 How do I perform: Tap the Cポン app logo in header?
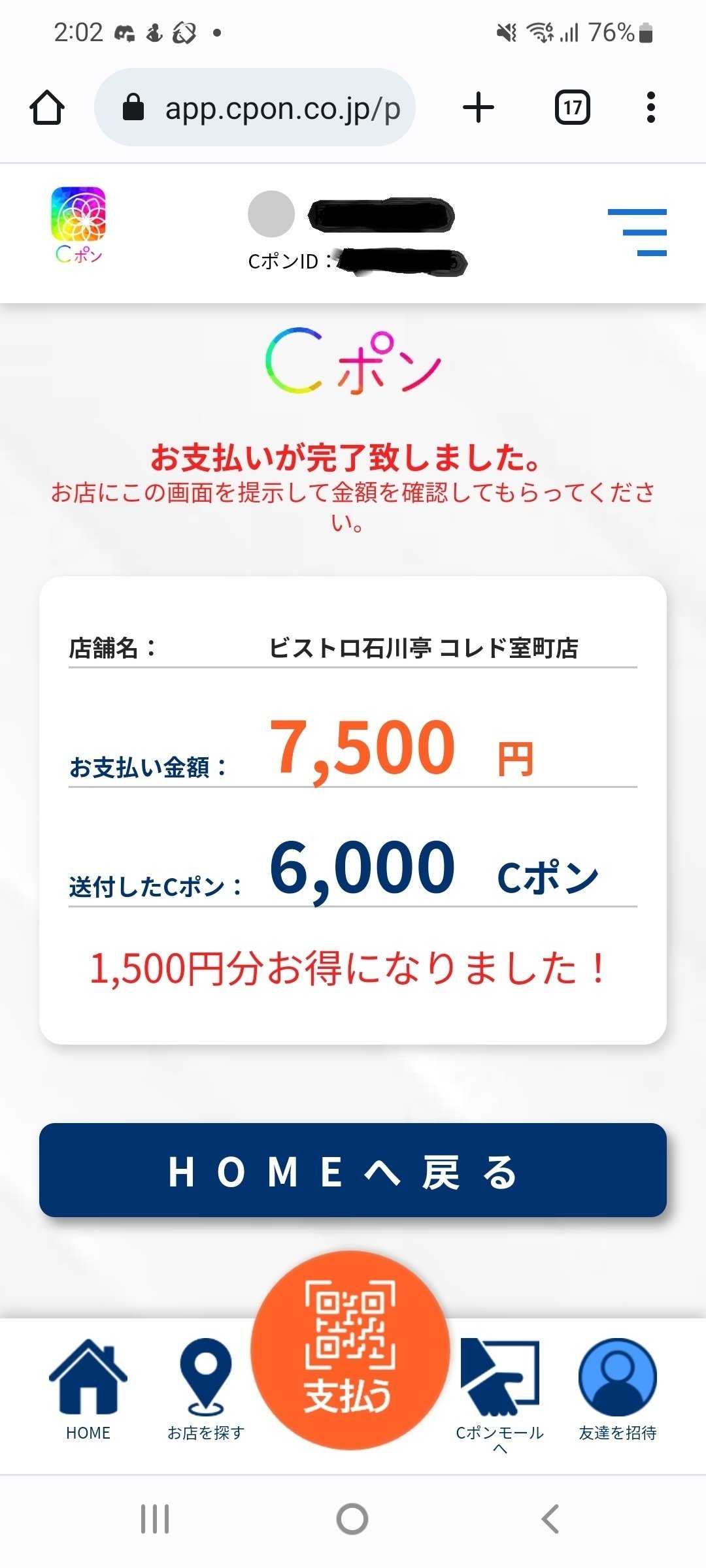tap(78, 225)
